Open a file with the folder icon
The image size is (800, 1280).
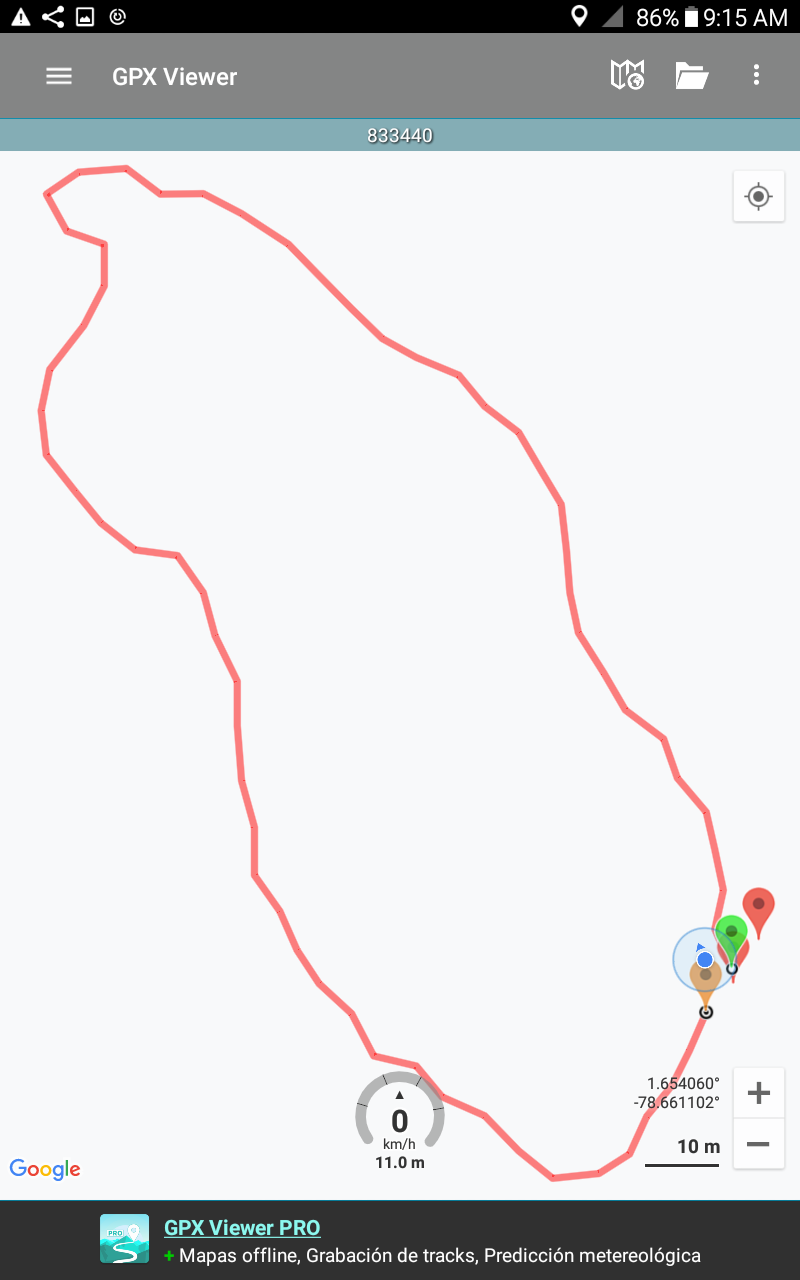pos(691,75)
